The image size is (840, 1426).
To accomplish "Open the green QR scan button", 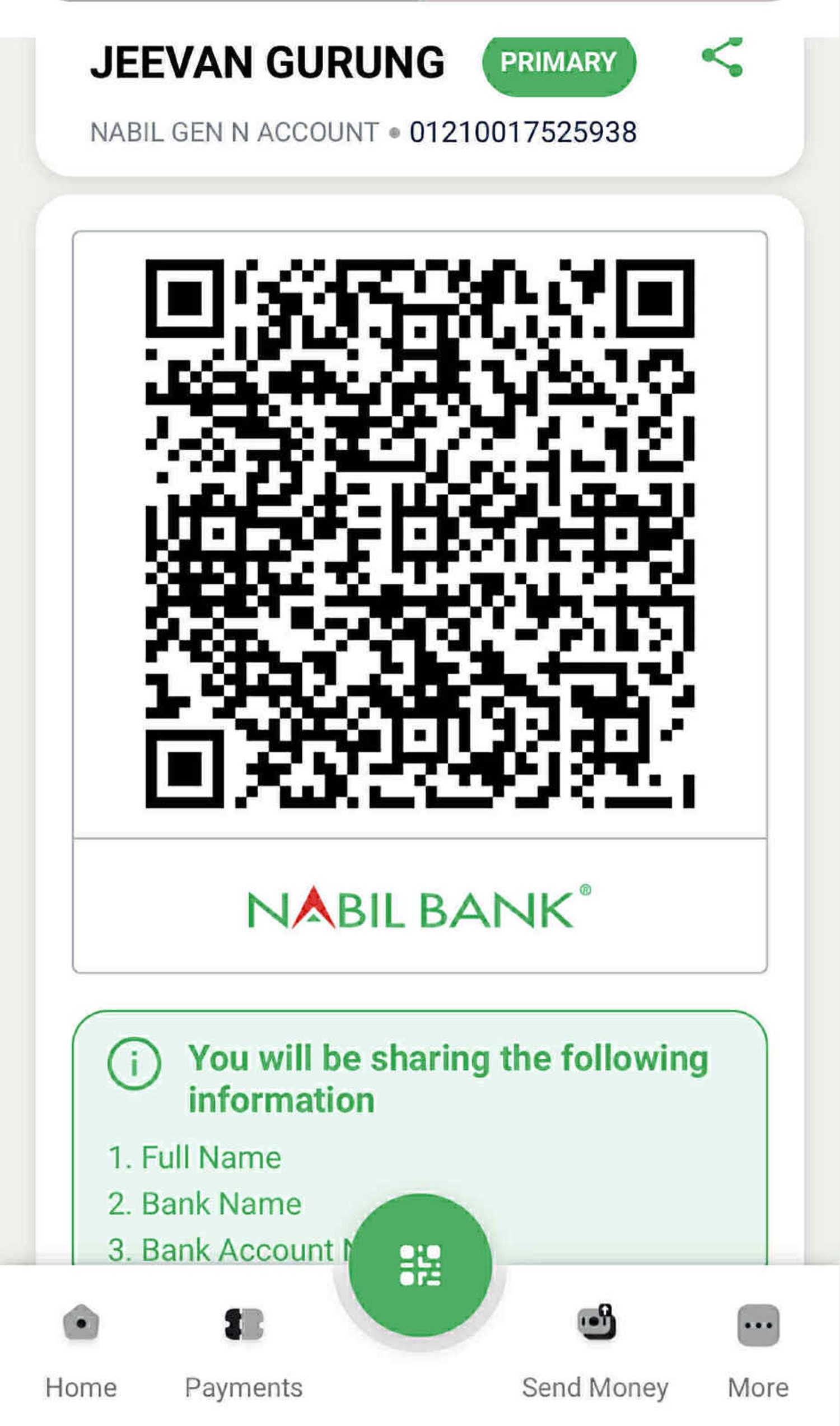I will 420,1266.
